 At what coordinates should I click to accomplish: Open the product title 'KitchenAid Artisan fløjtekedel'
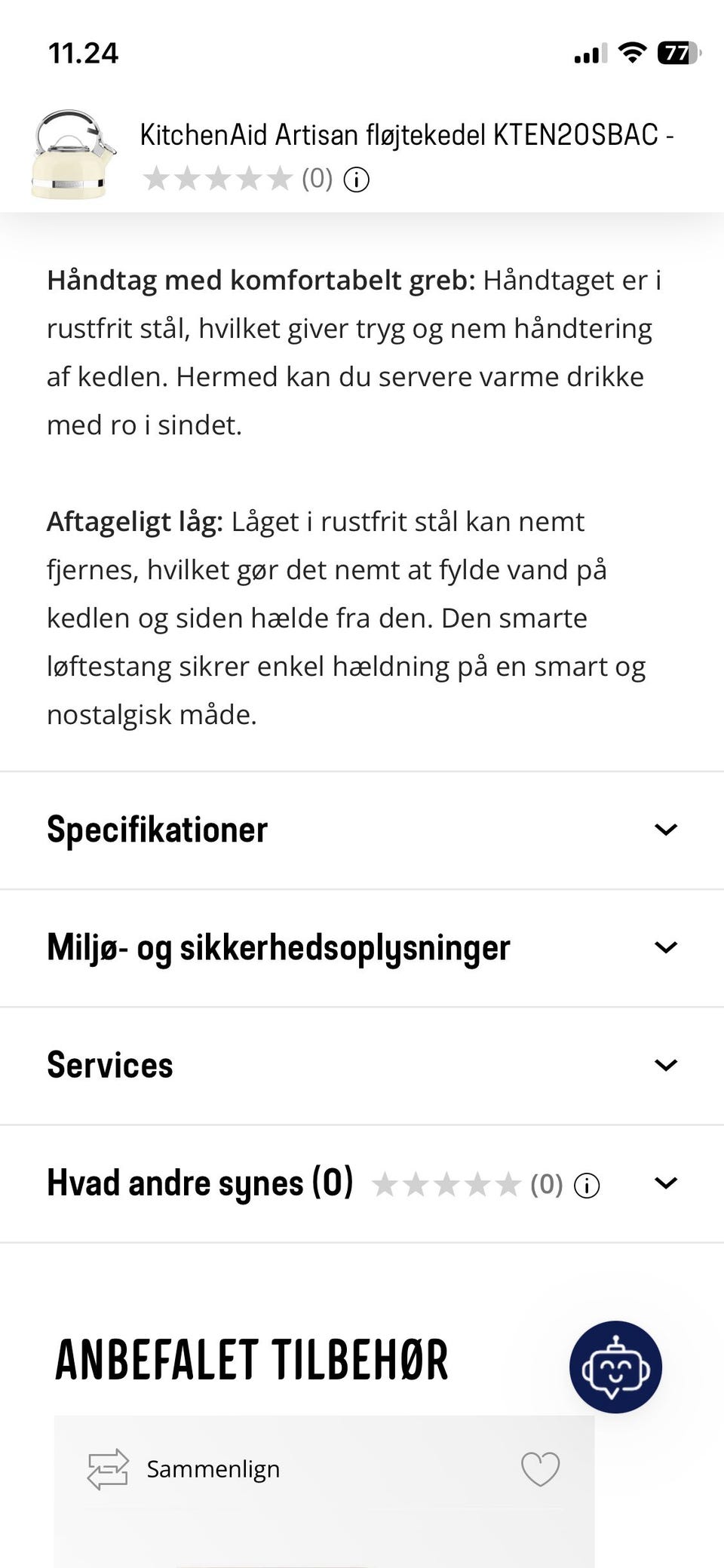pos(407,134)
